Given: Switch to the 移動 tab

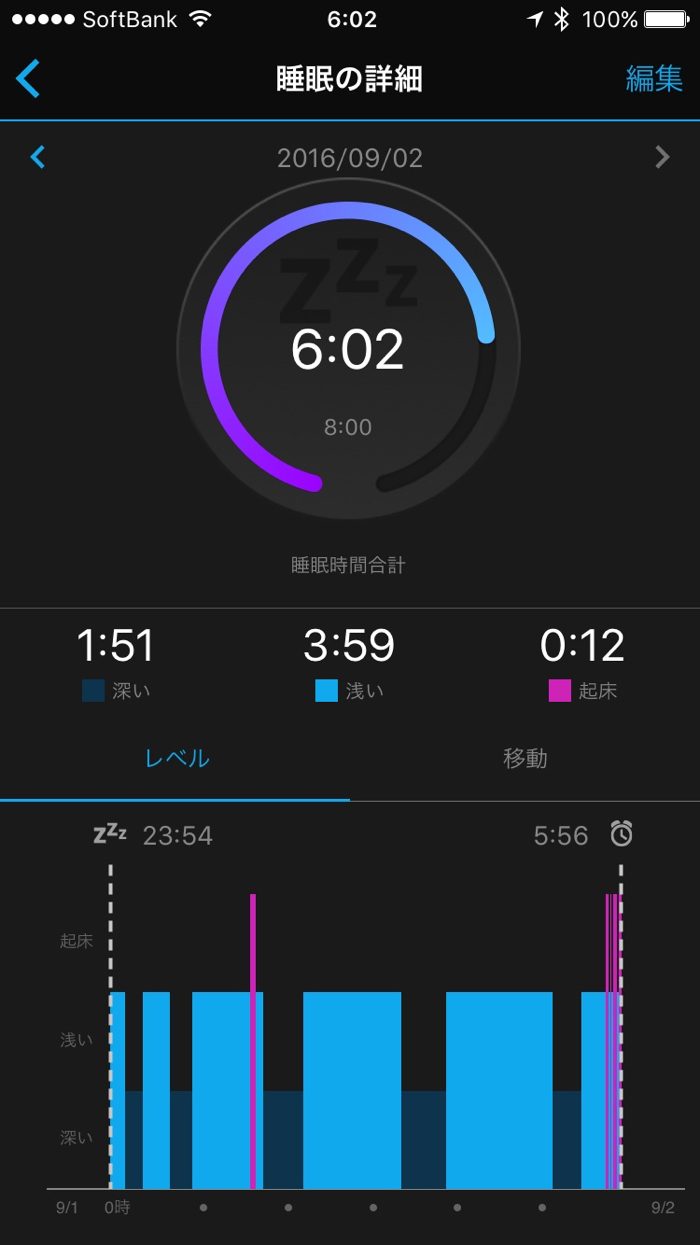Looking at the screenshot, I should tap(524, 758).
